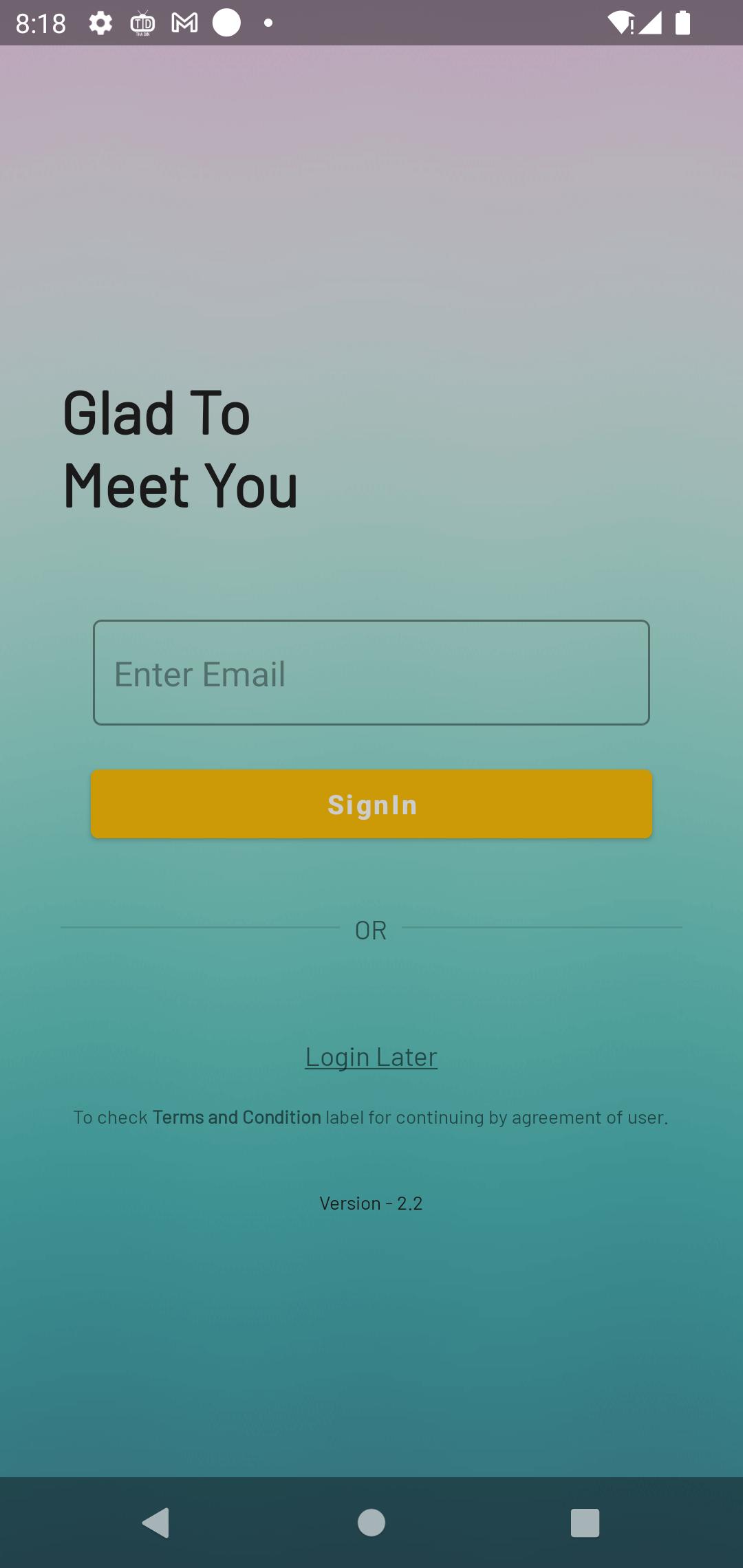Focus the Enter Email field
743x1568 pixels.
click(x=371, y=673)
